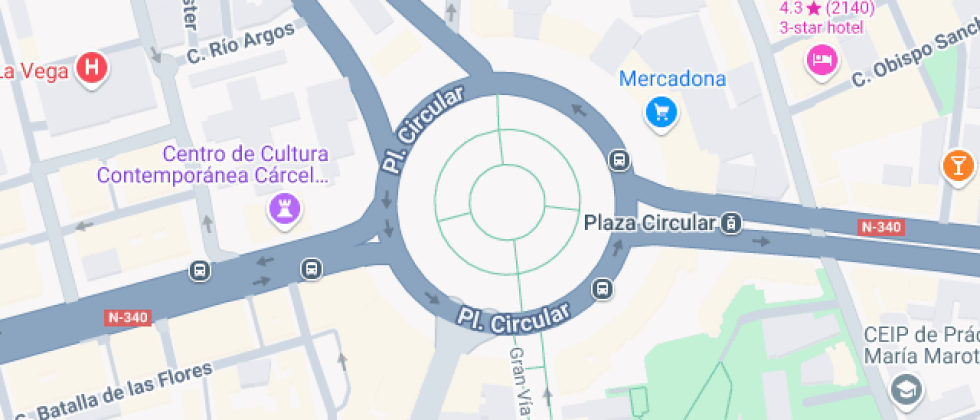980x420 pixels.
Task: Select the CEIP school marker
Action: (907, 388)
